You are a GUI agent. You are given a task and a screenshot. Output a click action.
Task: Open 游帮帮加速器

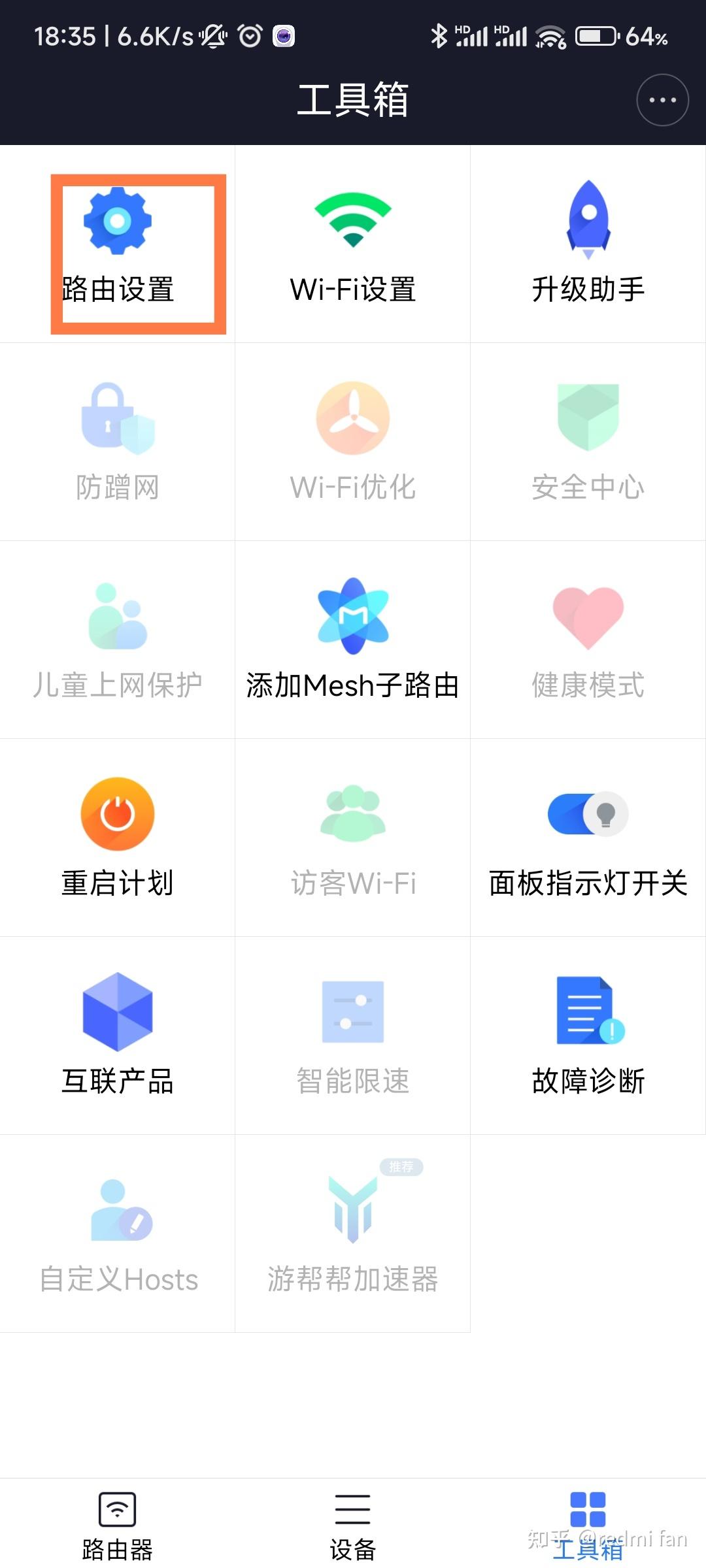click(353, 1233)
